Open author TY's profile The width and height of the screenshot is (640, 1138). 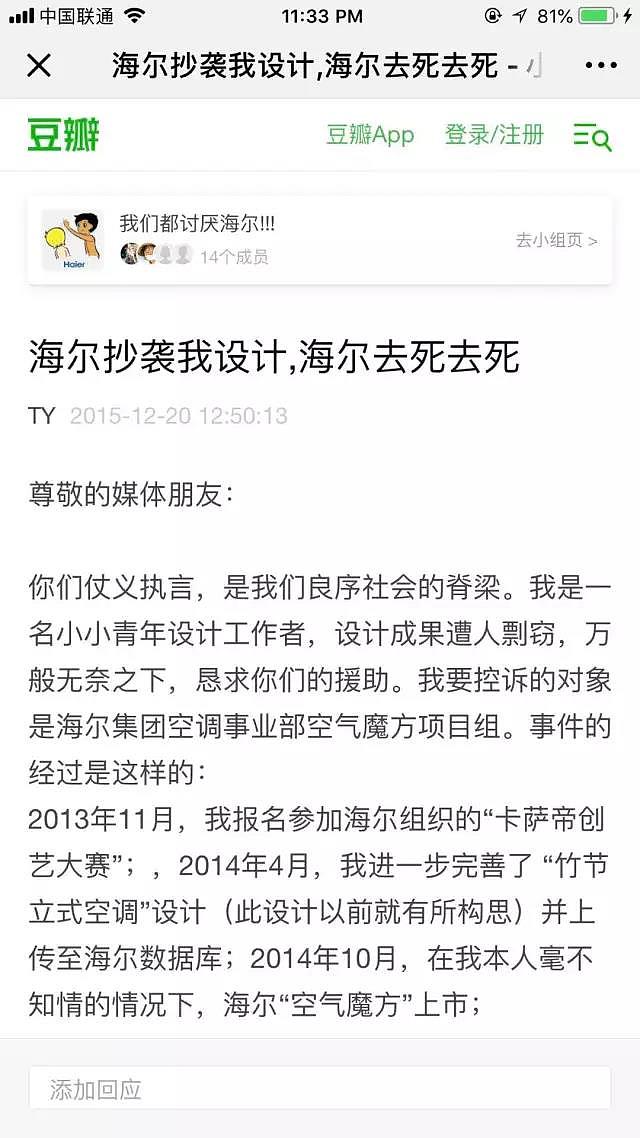click(x=41, y=415)
